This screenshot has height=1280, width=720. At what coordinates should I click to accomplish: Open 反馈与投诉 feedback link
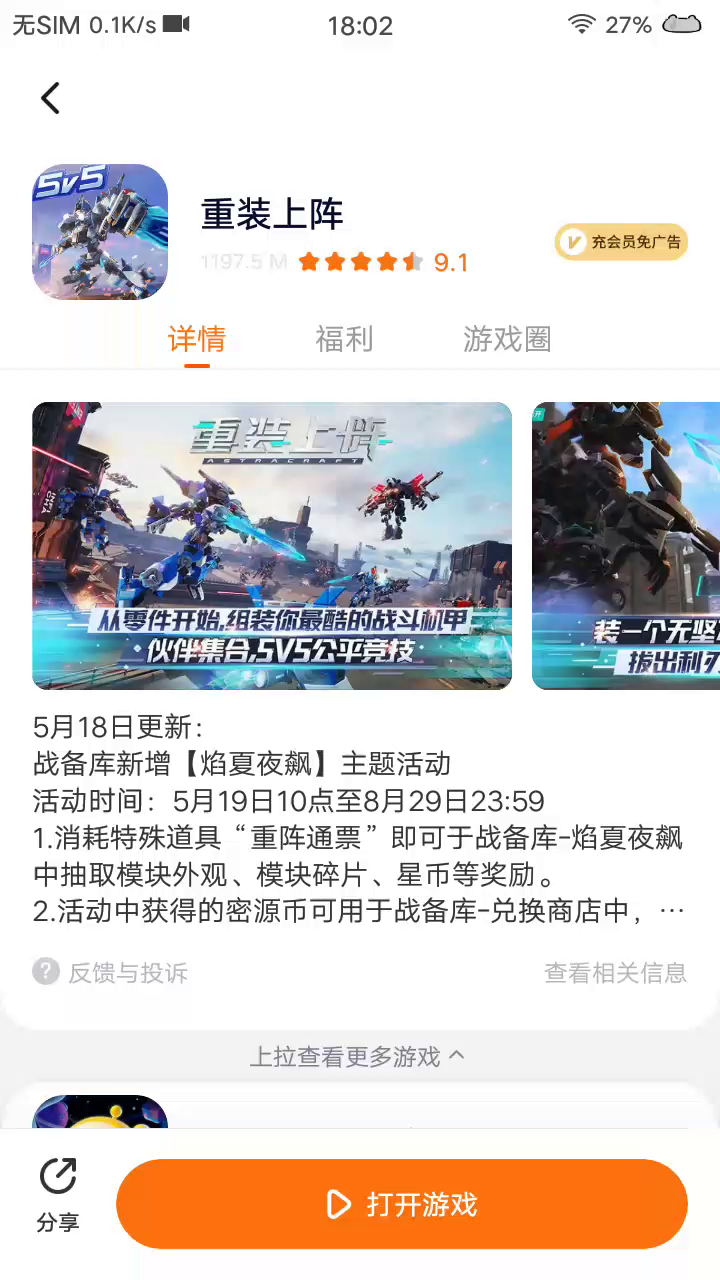tap(110, 972)
